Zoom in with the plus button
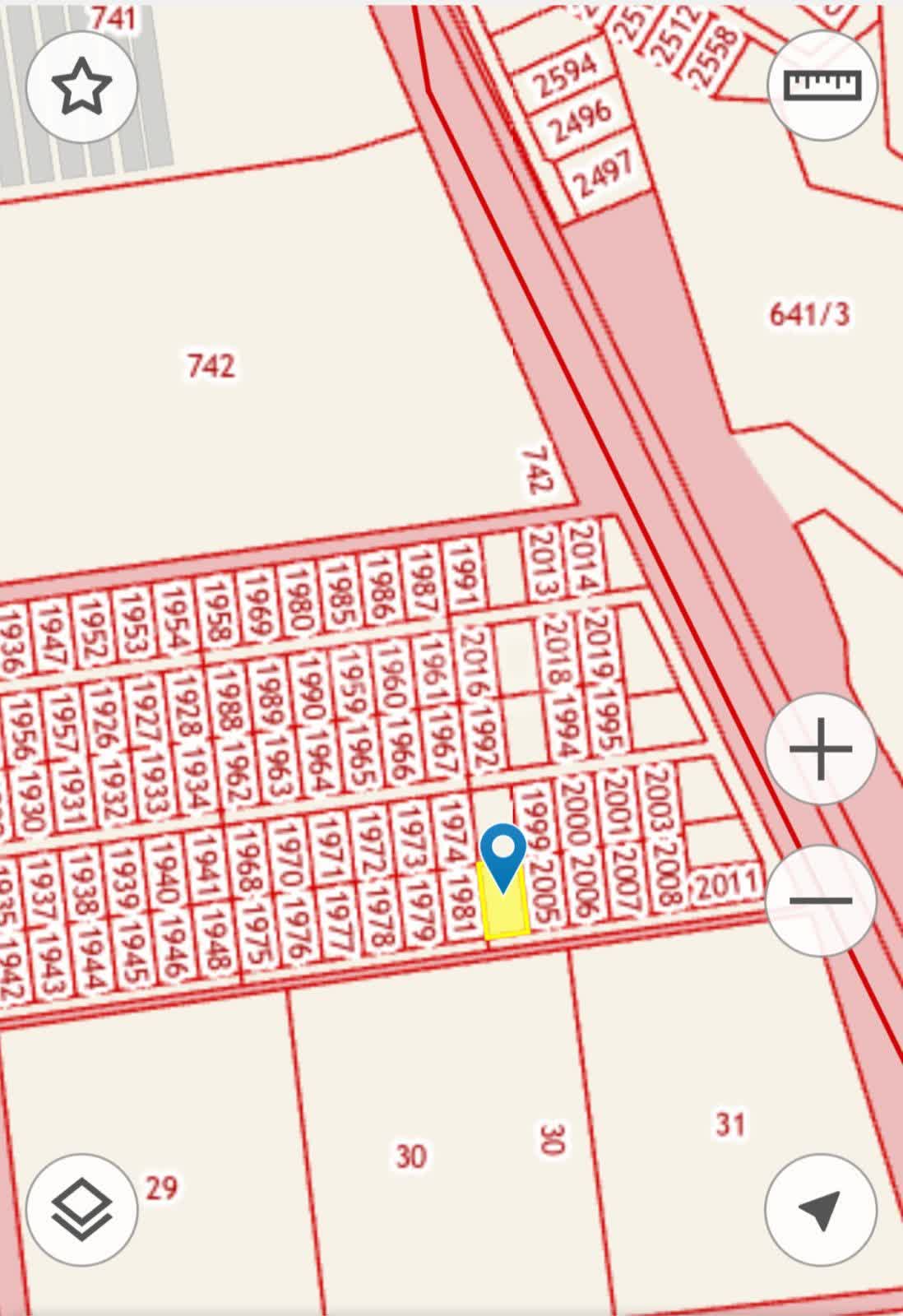 pos(820,748)
